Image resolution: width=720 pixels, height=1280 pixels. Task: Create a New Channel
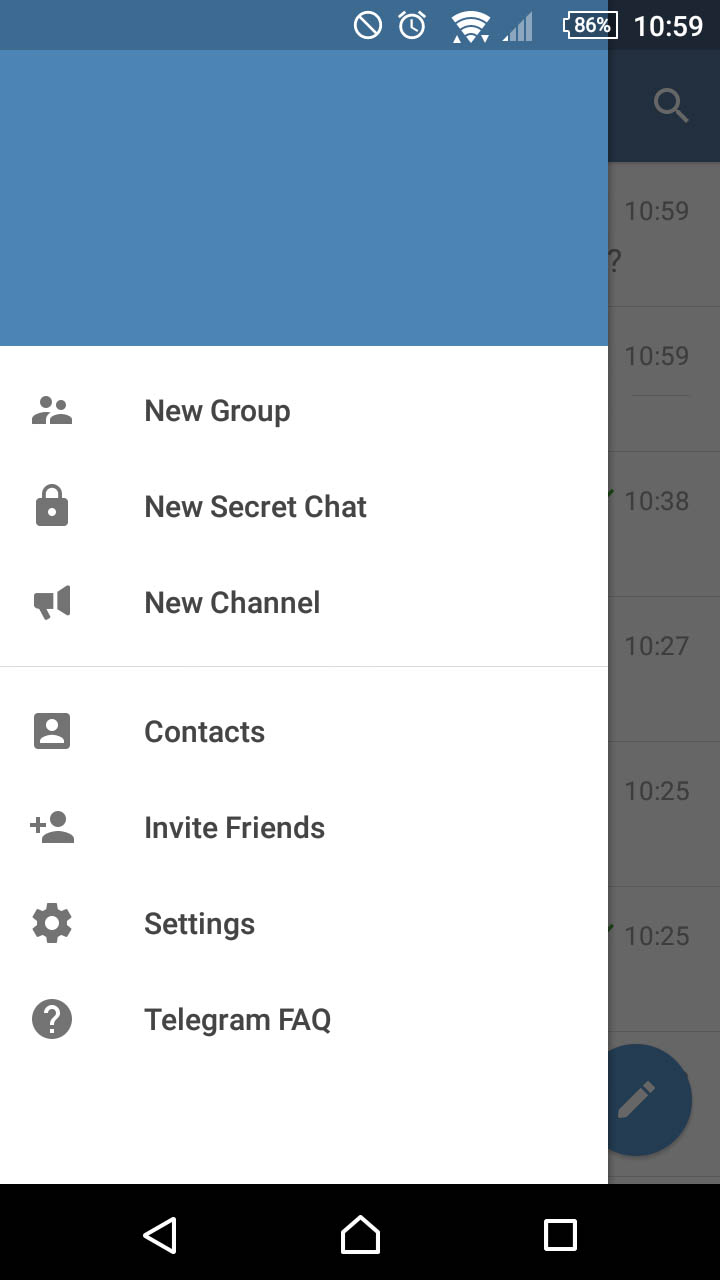(232, 603)
